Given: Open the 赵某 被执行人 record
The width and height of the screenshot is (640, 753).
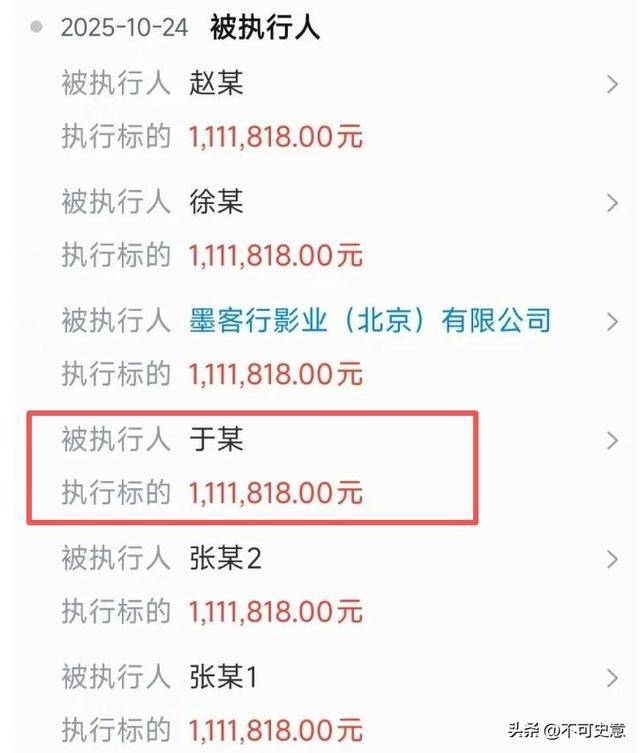Looking at the screenshot, I should [216, 84].
